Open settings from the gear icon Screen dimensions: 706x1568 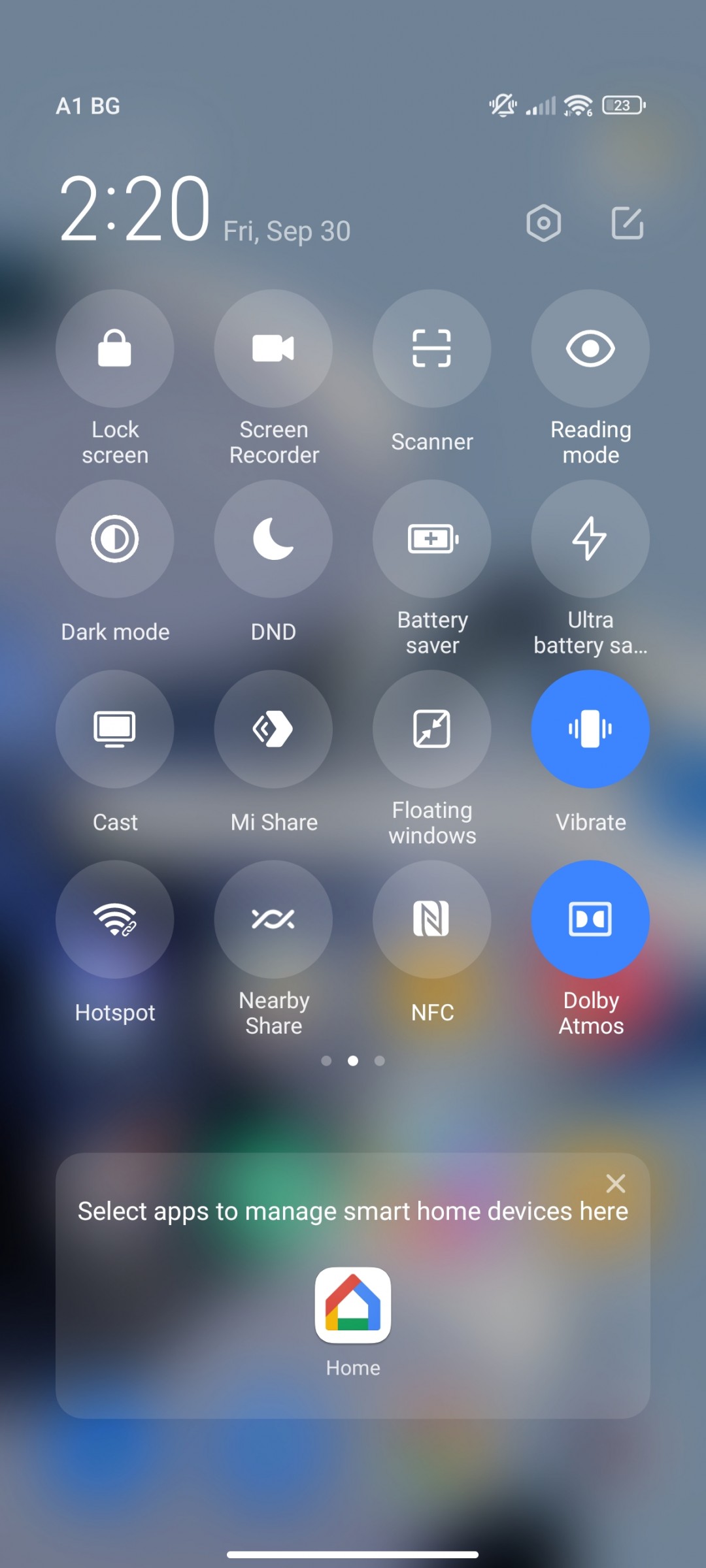[543, 223]
